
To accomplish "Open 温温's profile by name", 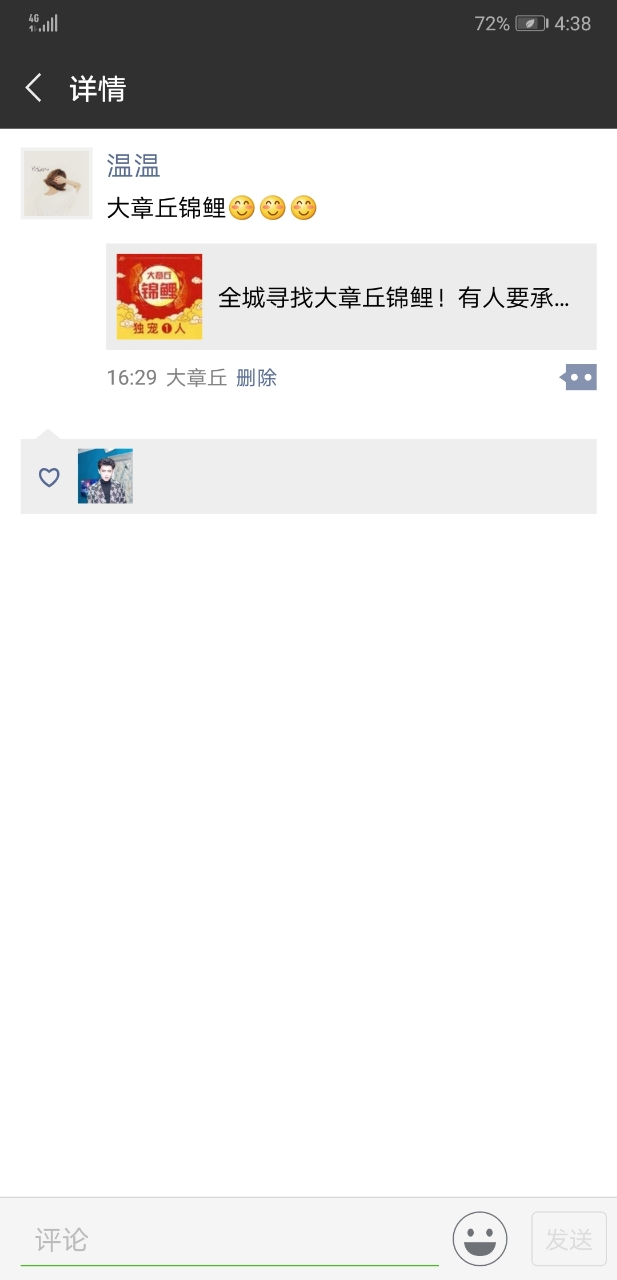I will click(134, 165).
